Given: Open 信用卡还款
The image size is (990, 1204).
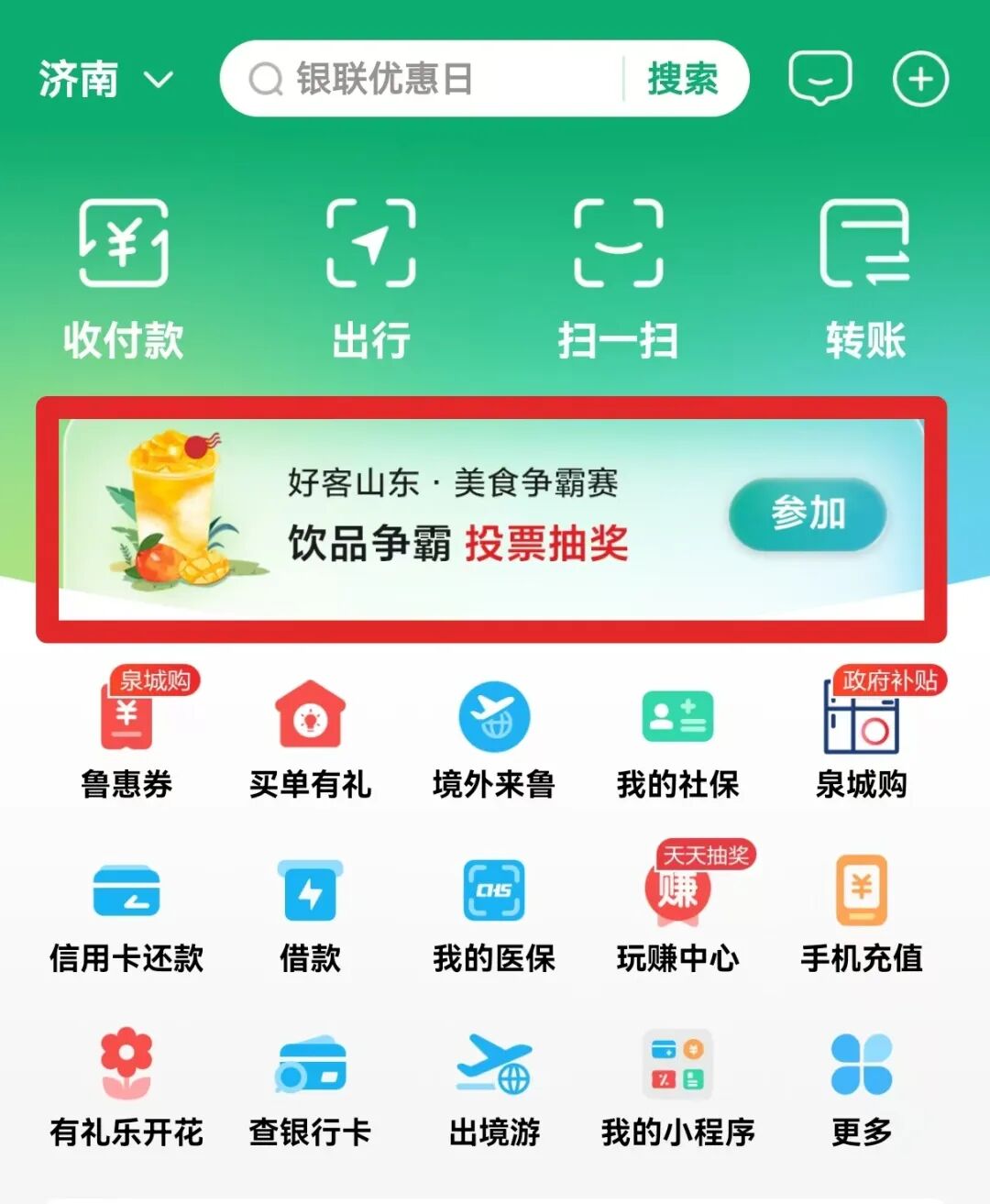Looking at the screenshot, I should point(126,914).
